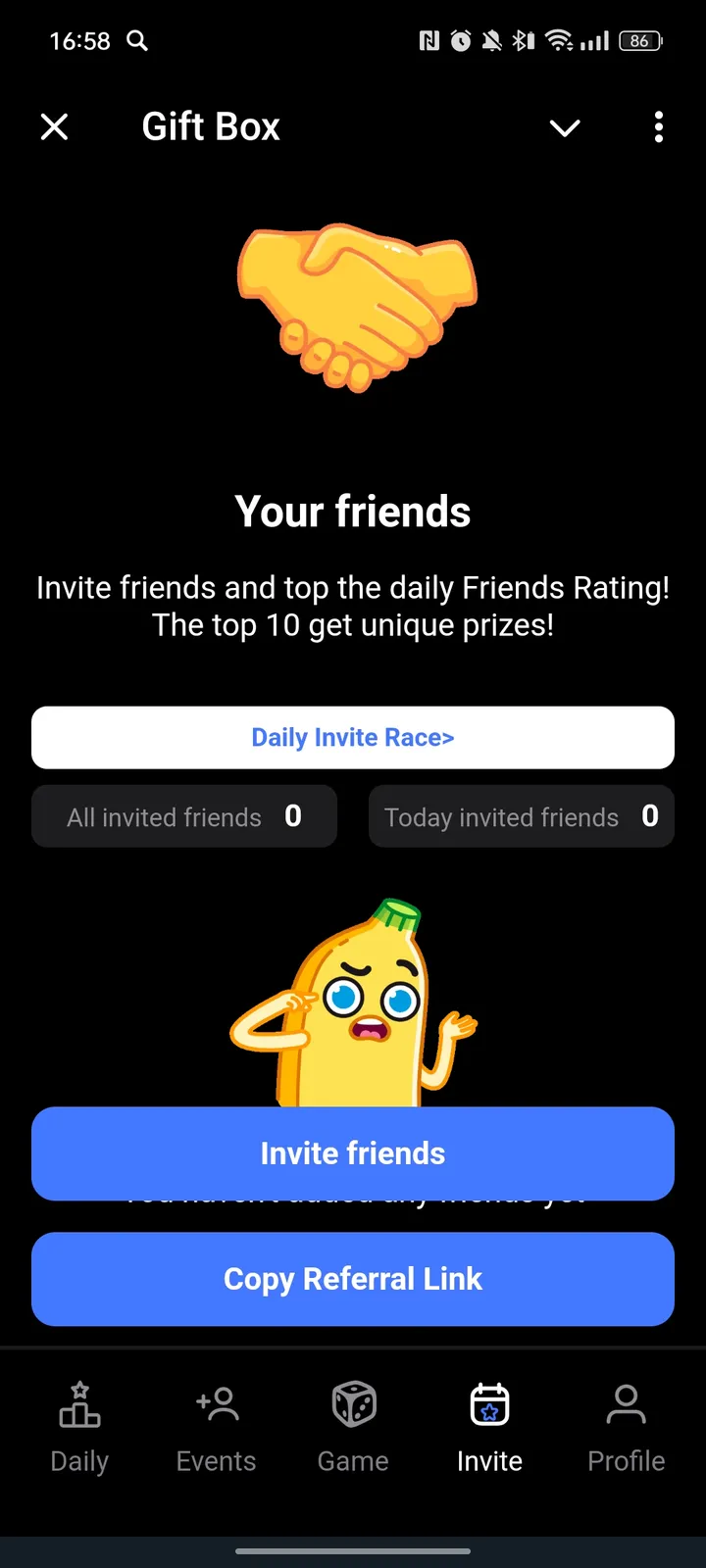Viewport: 706px width, 1568px height.
Task: Close the Gift Box mini app
Action: tap(54, 126)
